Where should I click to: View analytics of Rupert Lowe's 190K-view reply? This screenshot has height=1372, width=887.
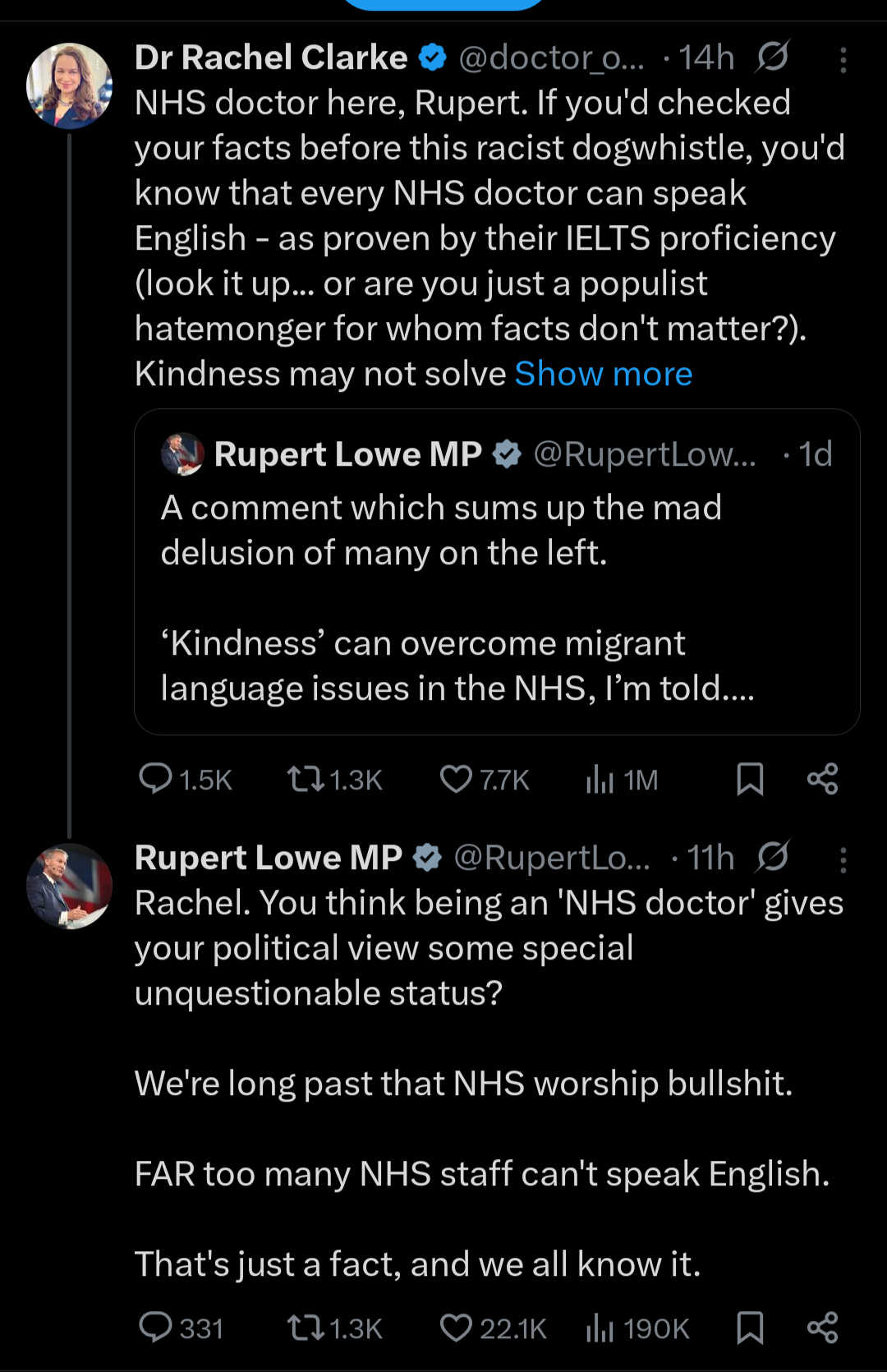637,1328
